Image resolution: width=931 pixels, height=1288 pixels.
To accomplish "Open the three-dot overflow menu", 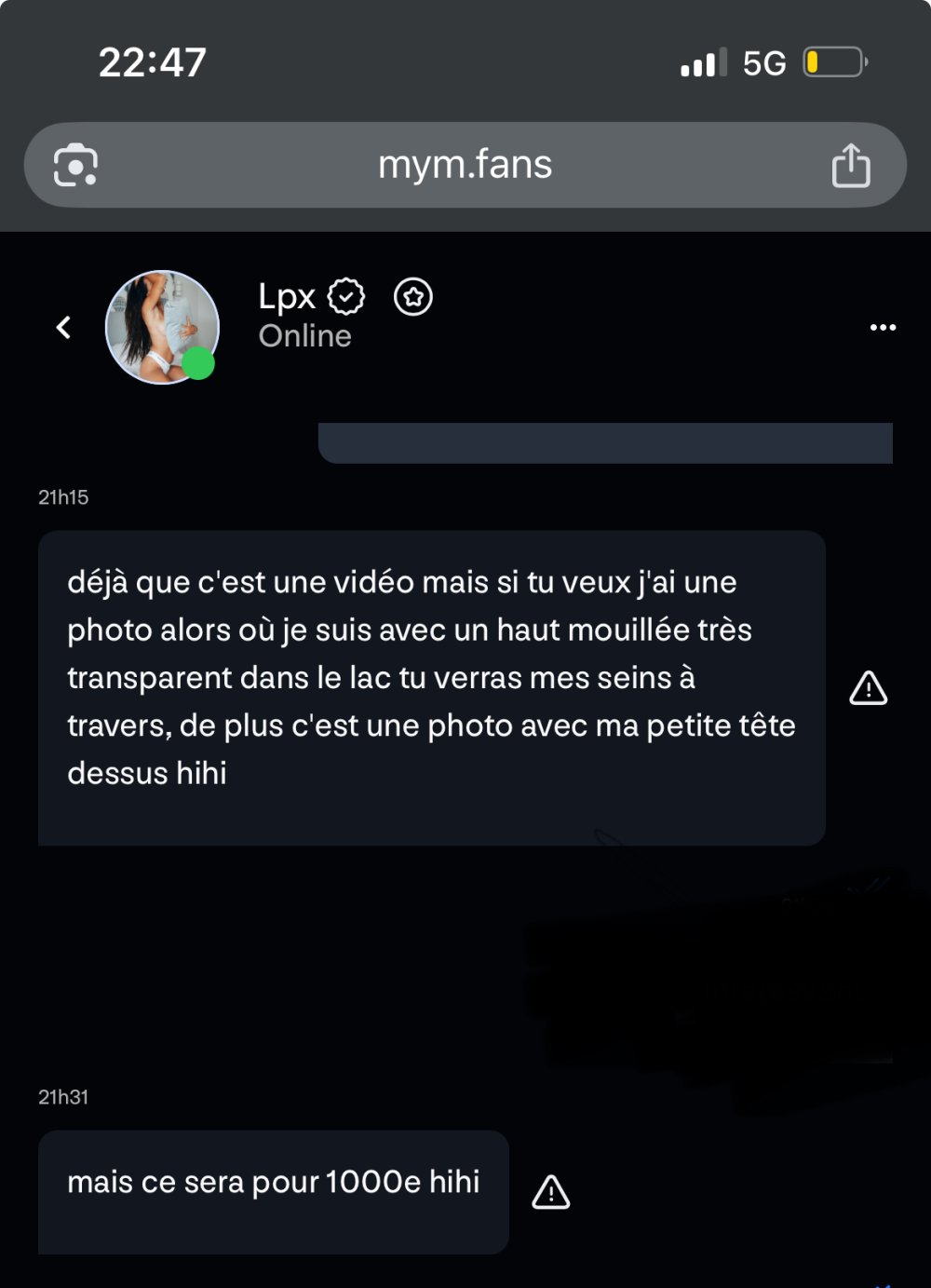I will click(x=882, y=328).
